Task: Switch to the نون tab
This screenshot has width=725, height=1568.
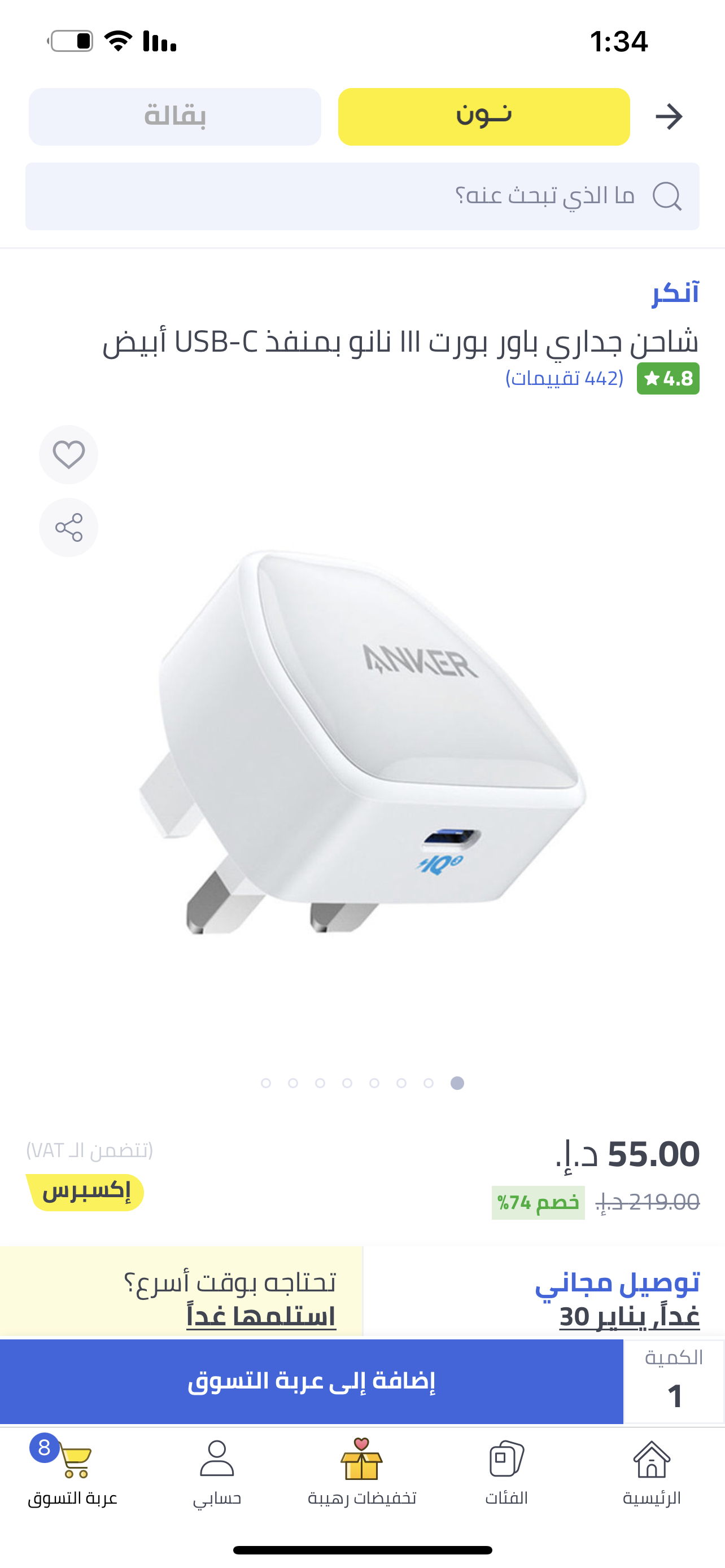Action: [483, 116]
